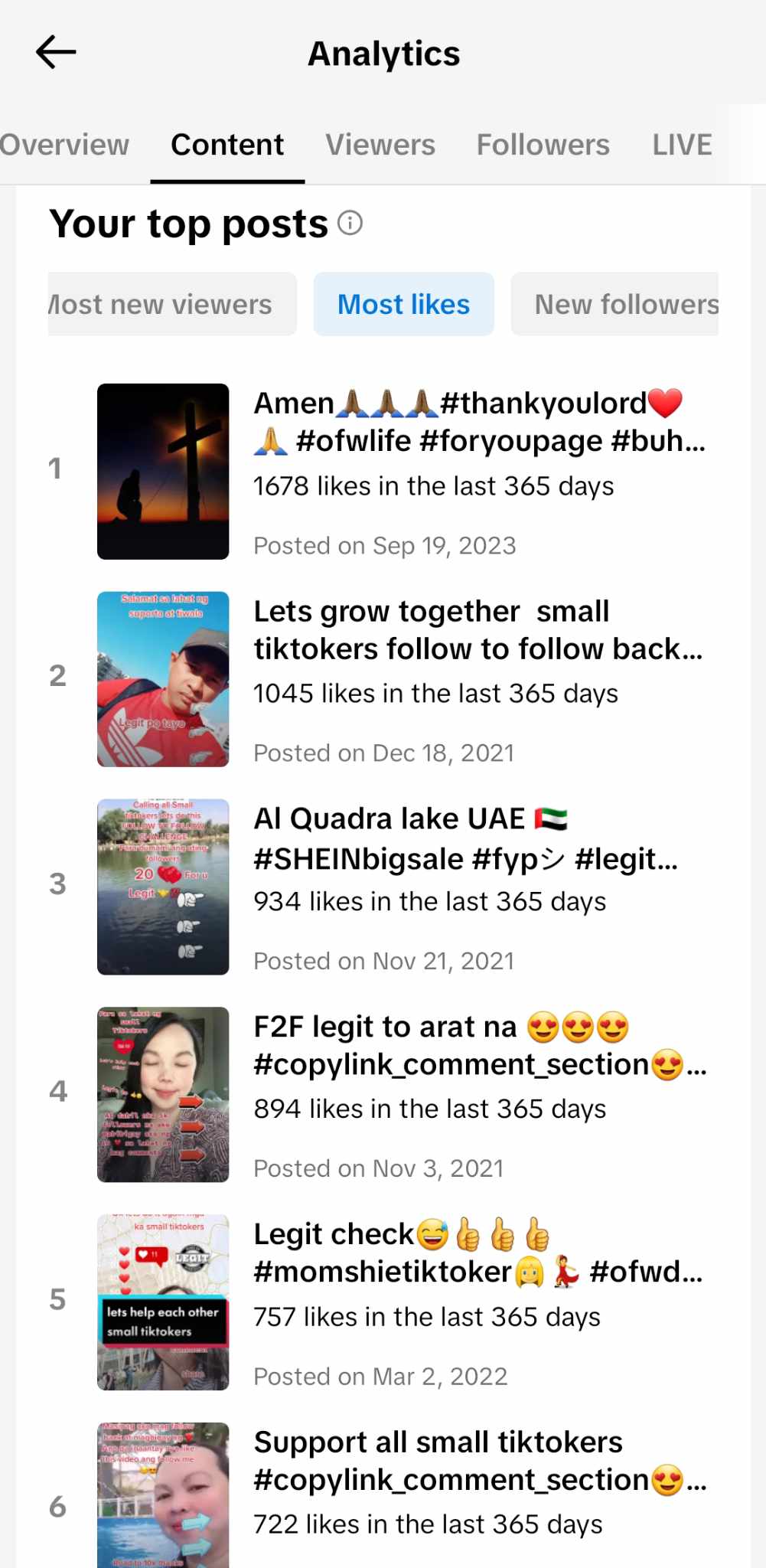Filter top posts by New followers
The width and height of the screenshot is (766, 1568).
point(618,304)
